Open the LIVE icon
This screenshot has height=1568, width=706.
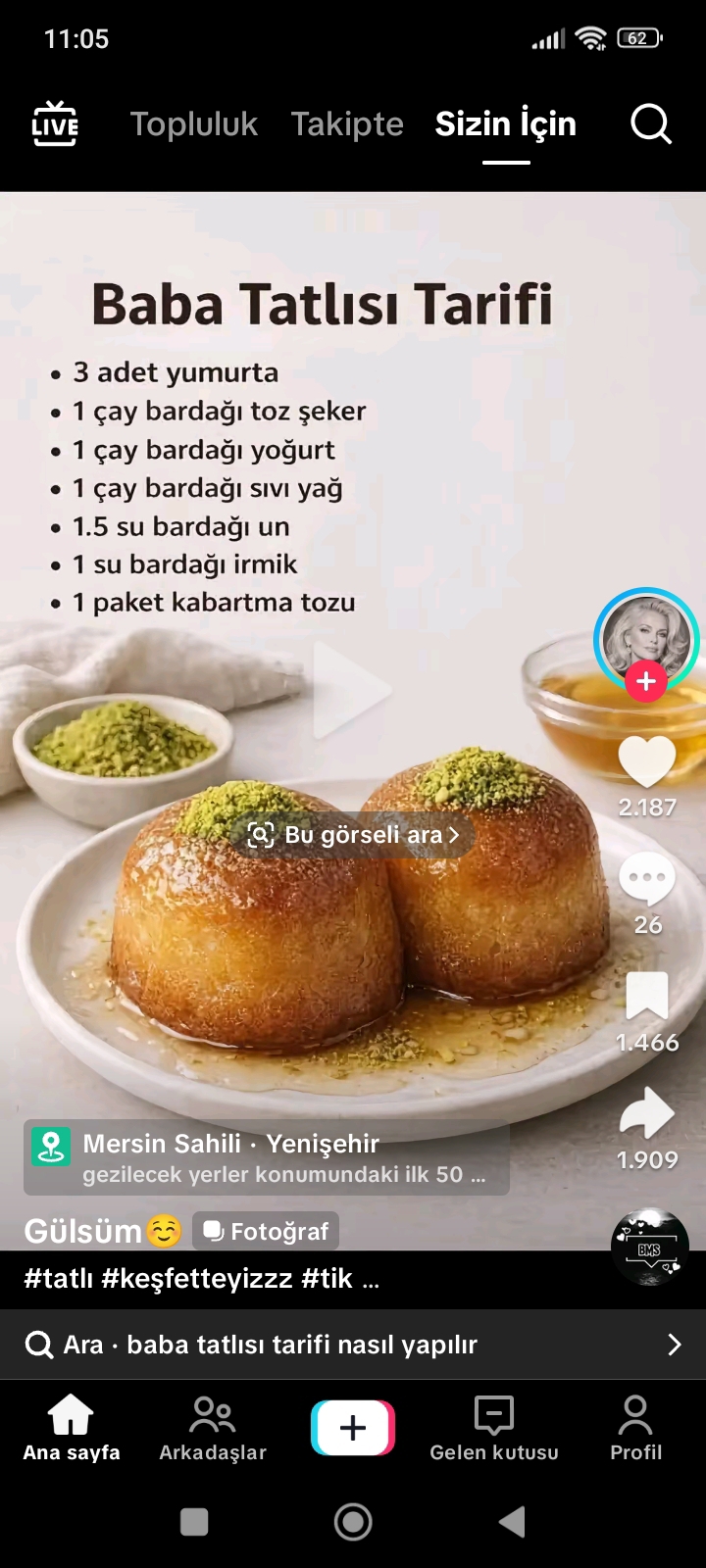[x=55, y=124]
